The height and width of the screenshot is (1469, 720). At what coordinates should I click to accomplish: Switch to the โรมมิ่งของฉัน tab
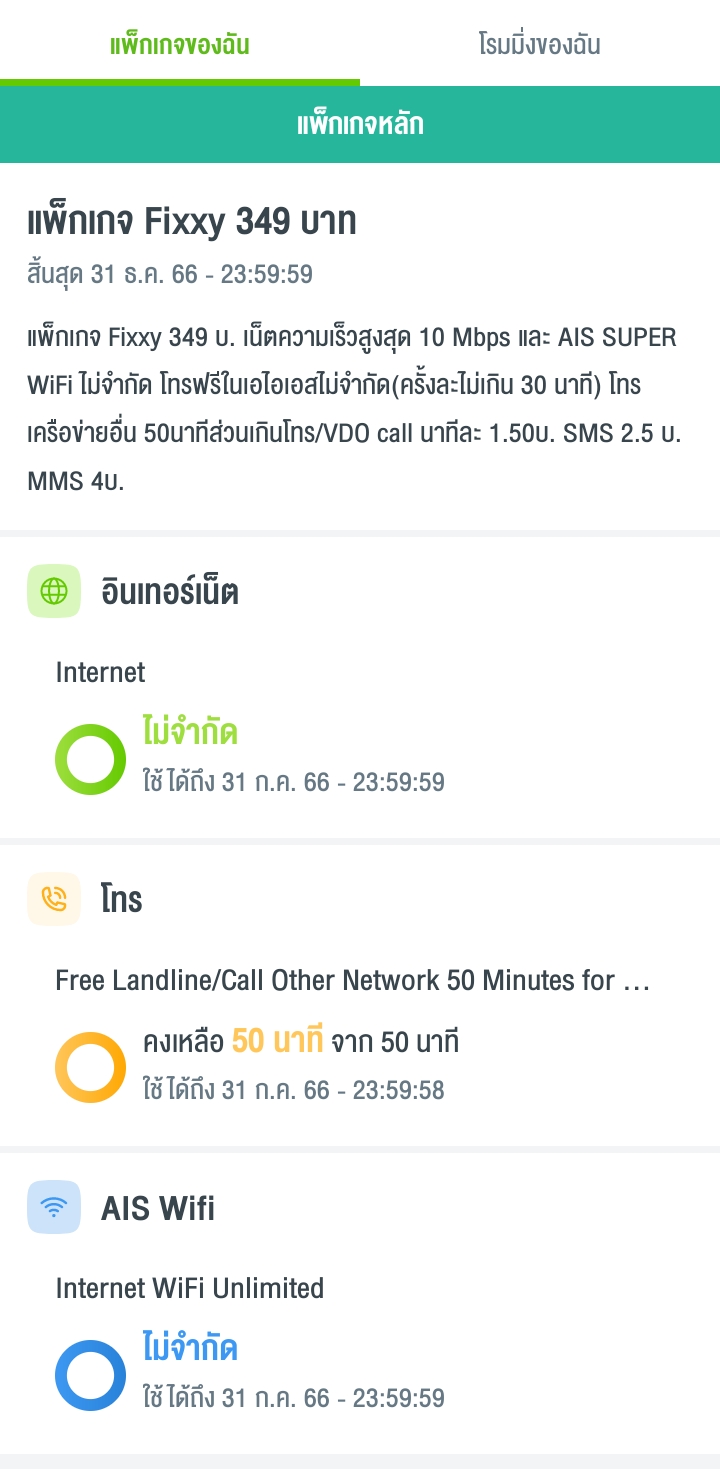click(x=539, y=45)
